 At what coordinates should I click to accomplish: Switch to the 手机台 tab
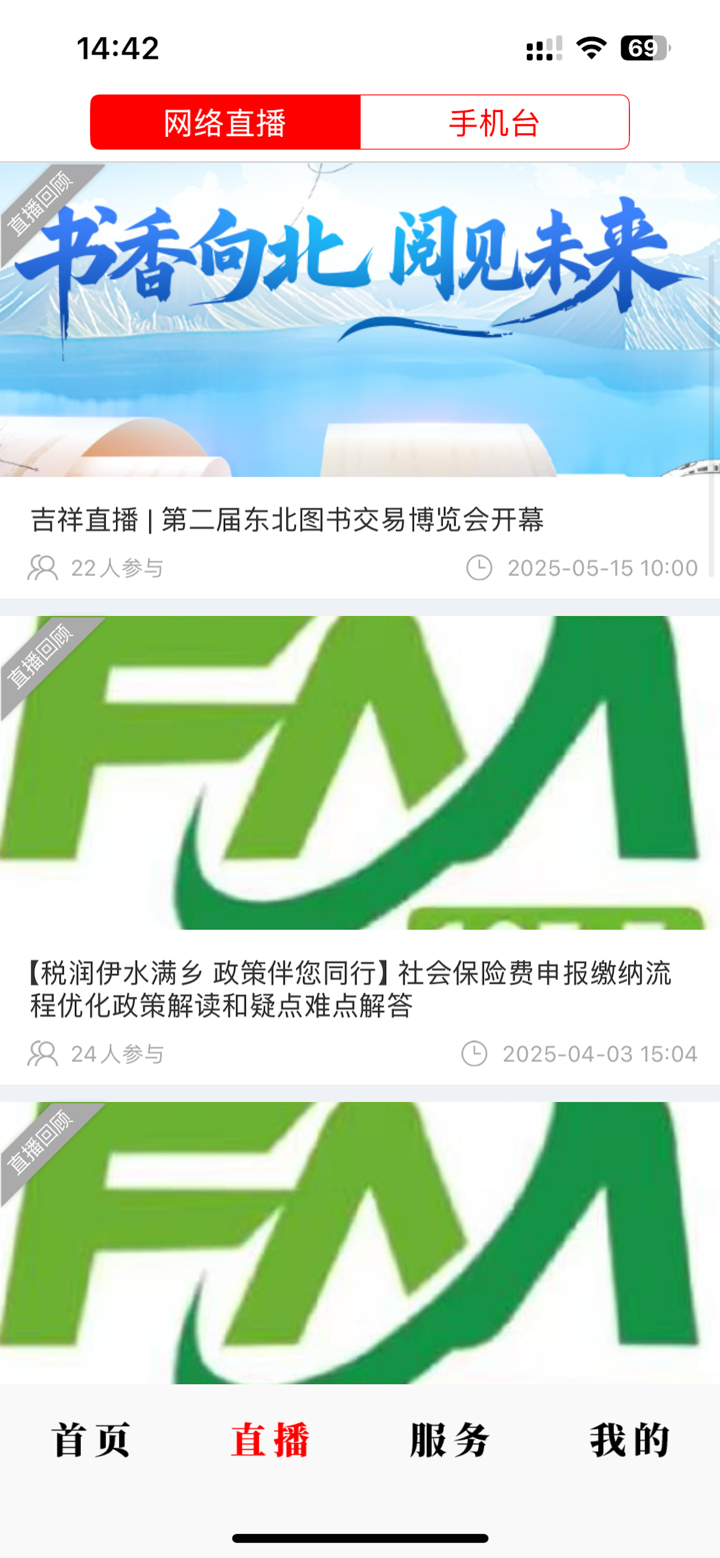494,121
